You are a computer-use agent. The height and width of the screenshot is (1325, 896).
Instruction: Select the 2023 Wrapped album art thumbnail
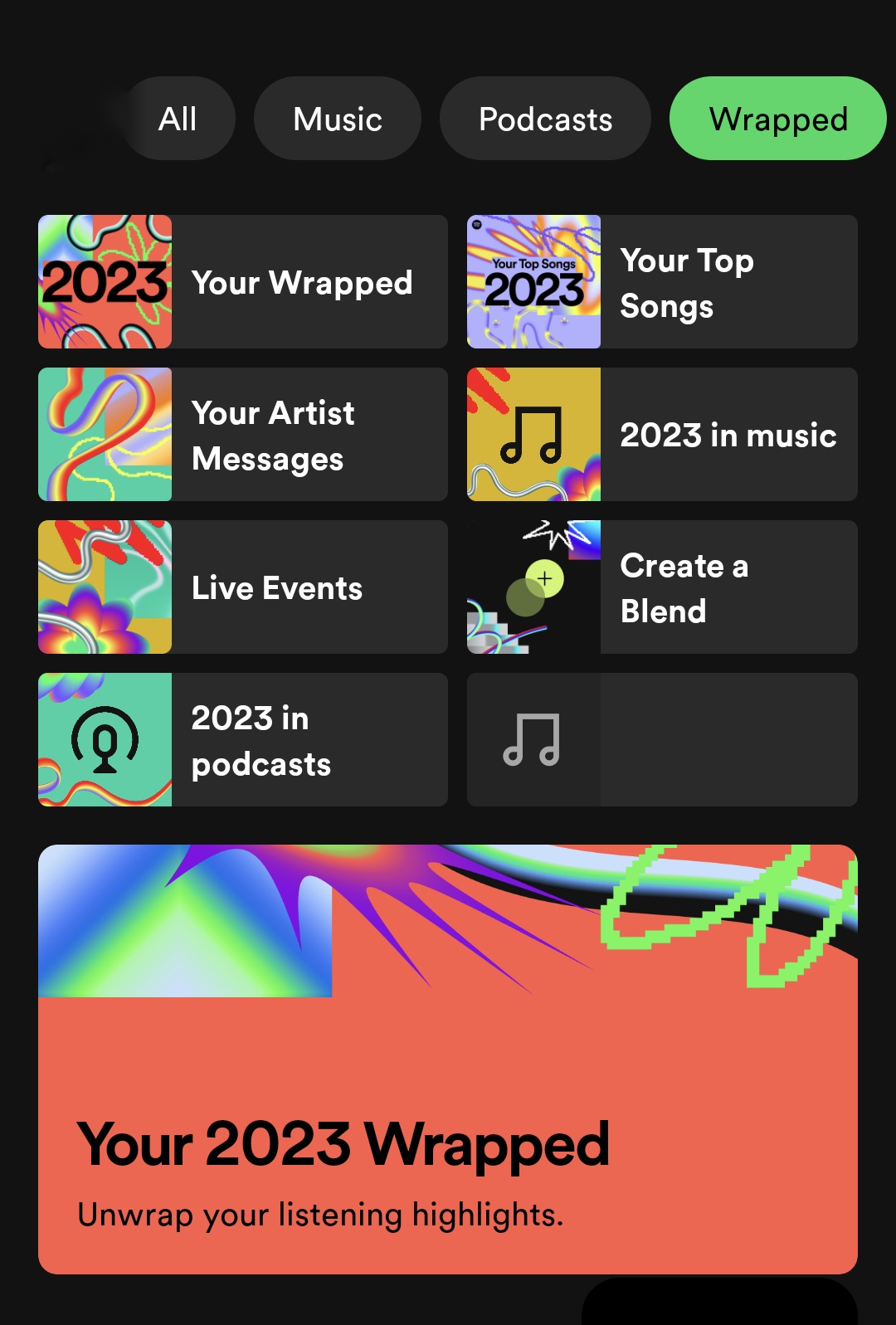tap(105, 281)
